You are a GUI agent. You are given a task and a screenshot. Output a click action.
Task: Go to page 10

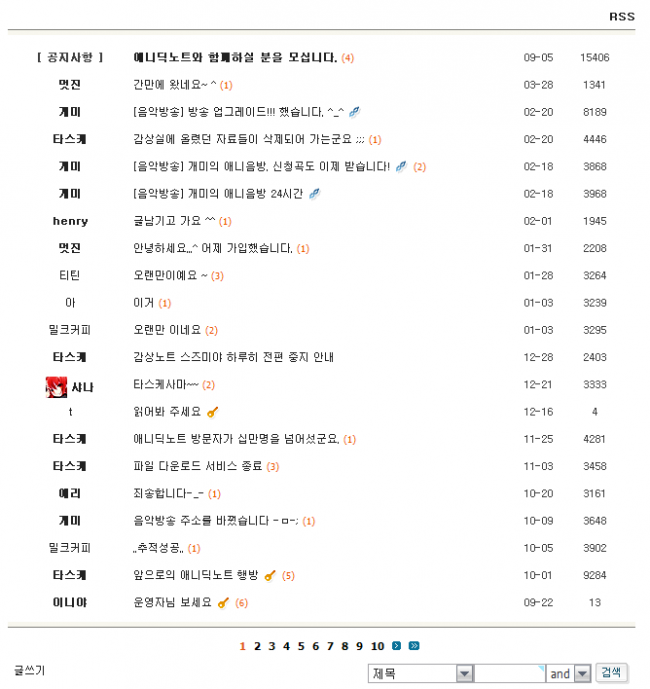(x=377, y=646)
